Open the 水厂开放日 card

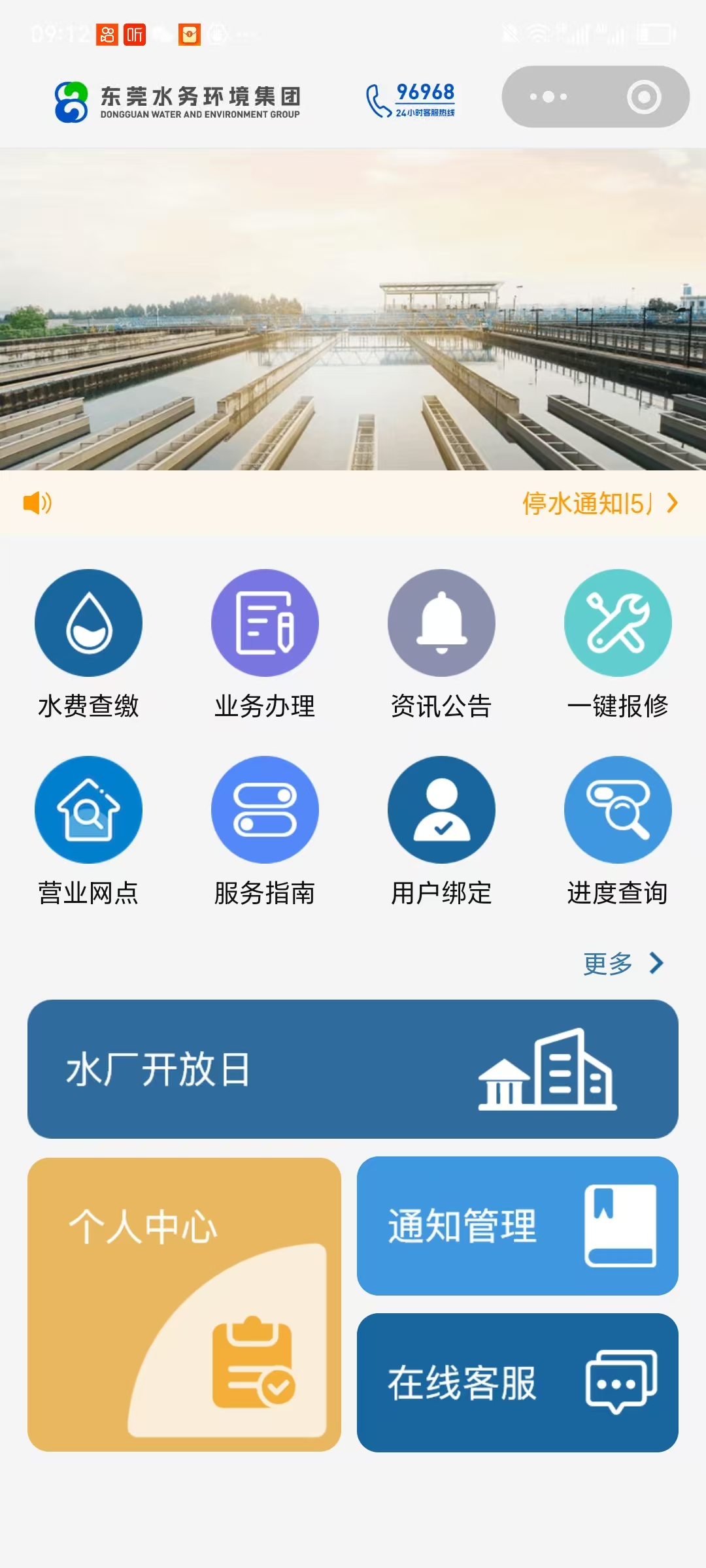point(353,1069)
